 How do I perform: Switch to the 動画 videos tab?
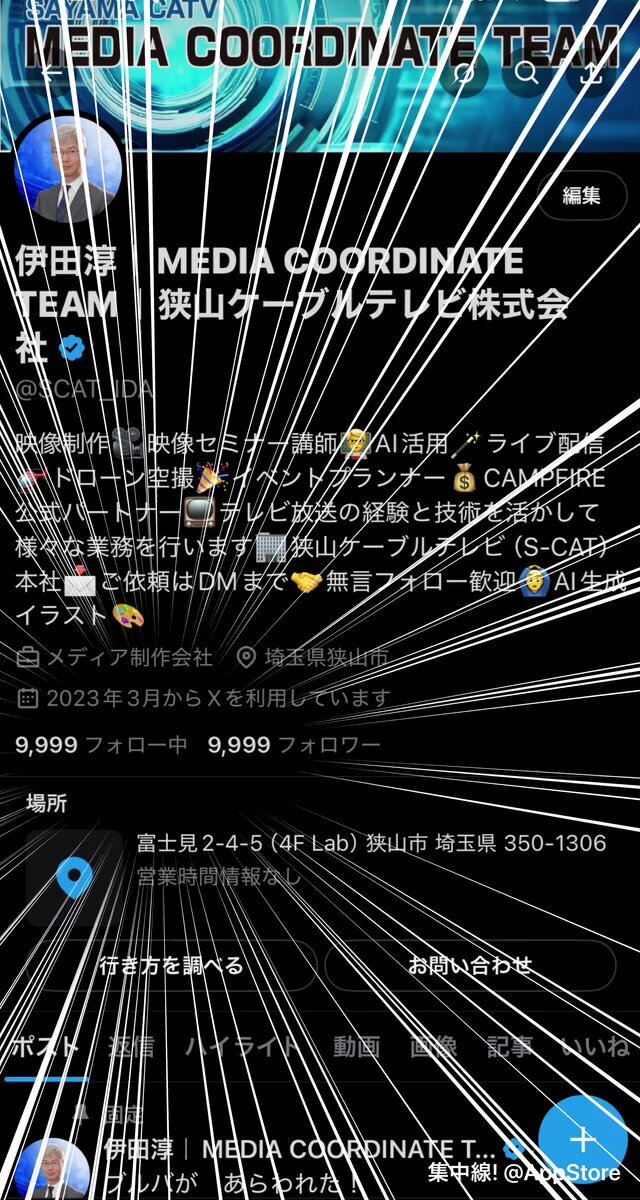[x=357, y=1047]
